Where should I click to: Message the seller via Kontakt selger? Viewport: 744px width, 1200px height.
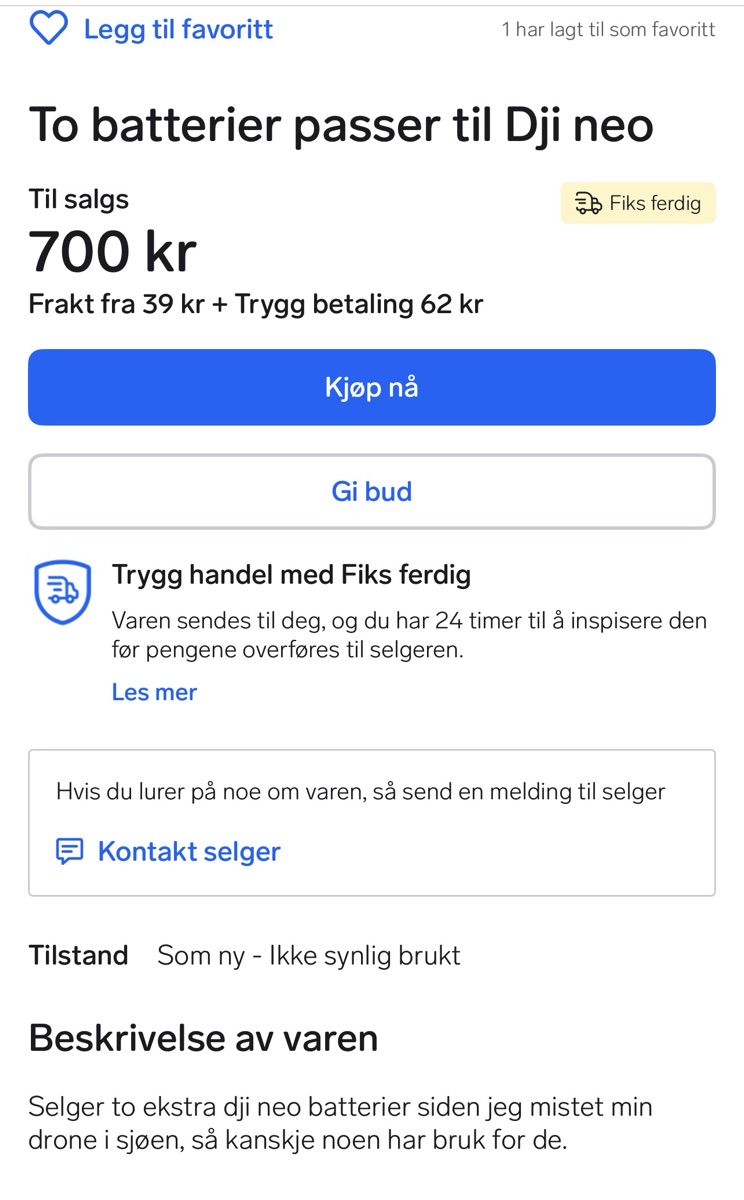pos(169,851)
